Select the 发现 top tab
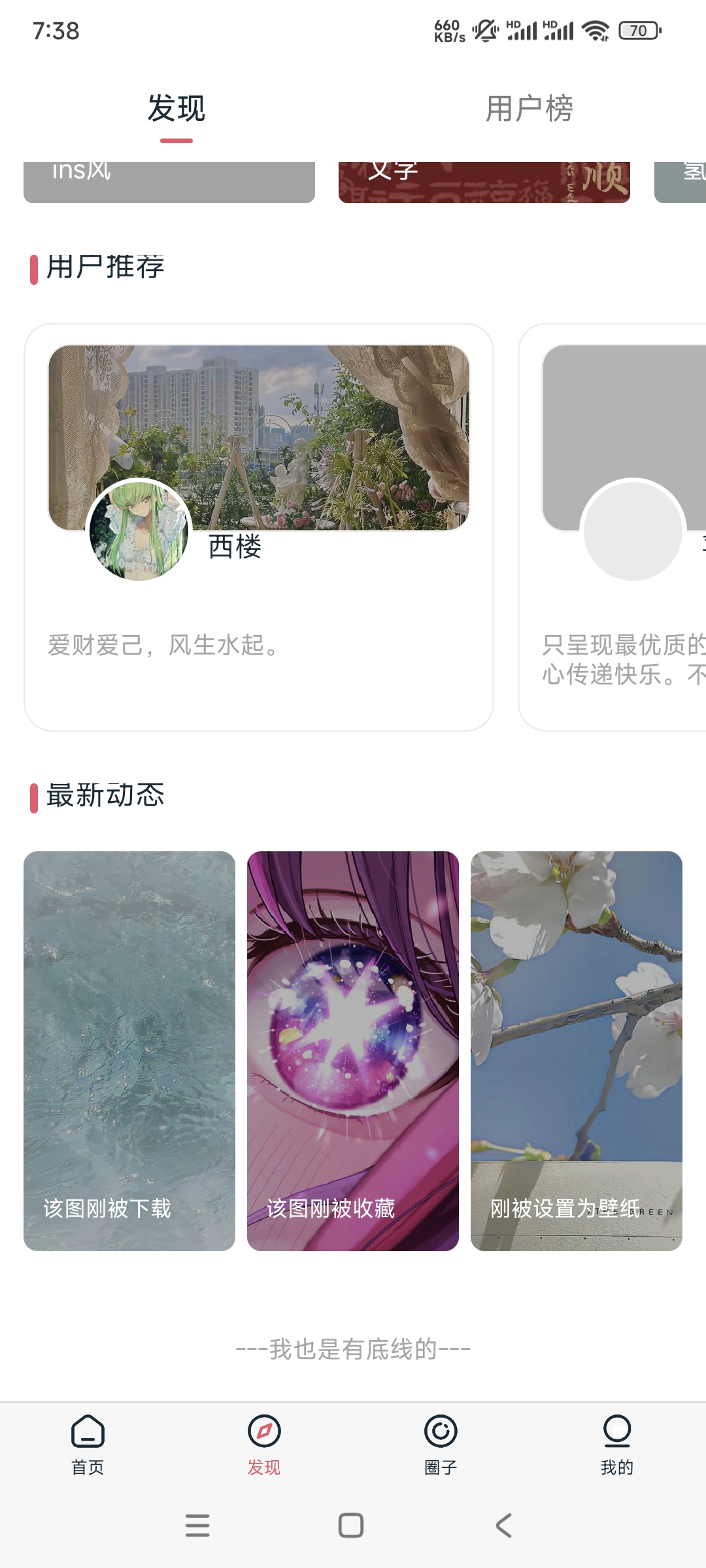The width and height of the screenshot is (706, 1568). click(176, 108)
